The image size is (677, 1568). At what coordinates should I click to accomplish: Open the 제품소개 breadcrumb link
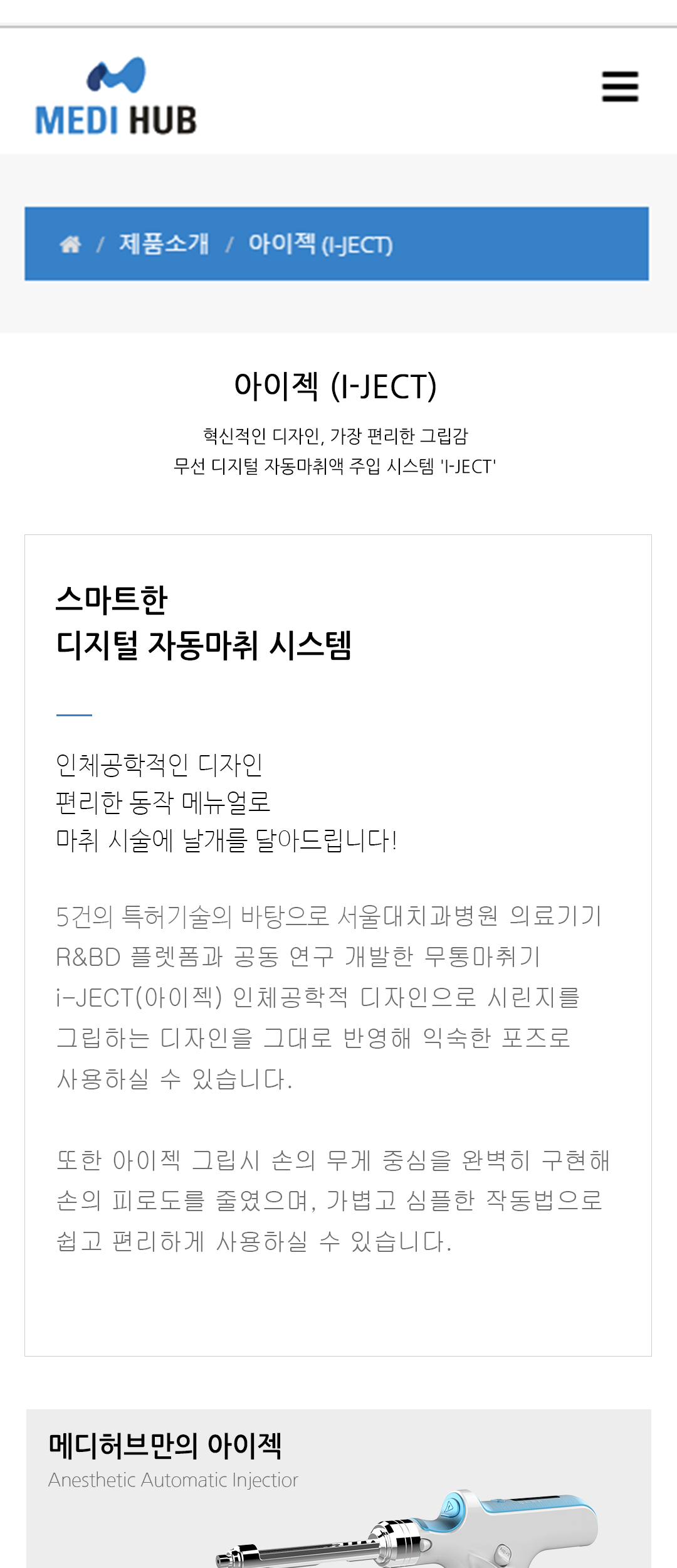(164, 244)
